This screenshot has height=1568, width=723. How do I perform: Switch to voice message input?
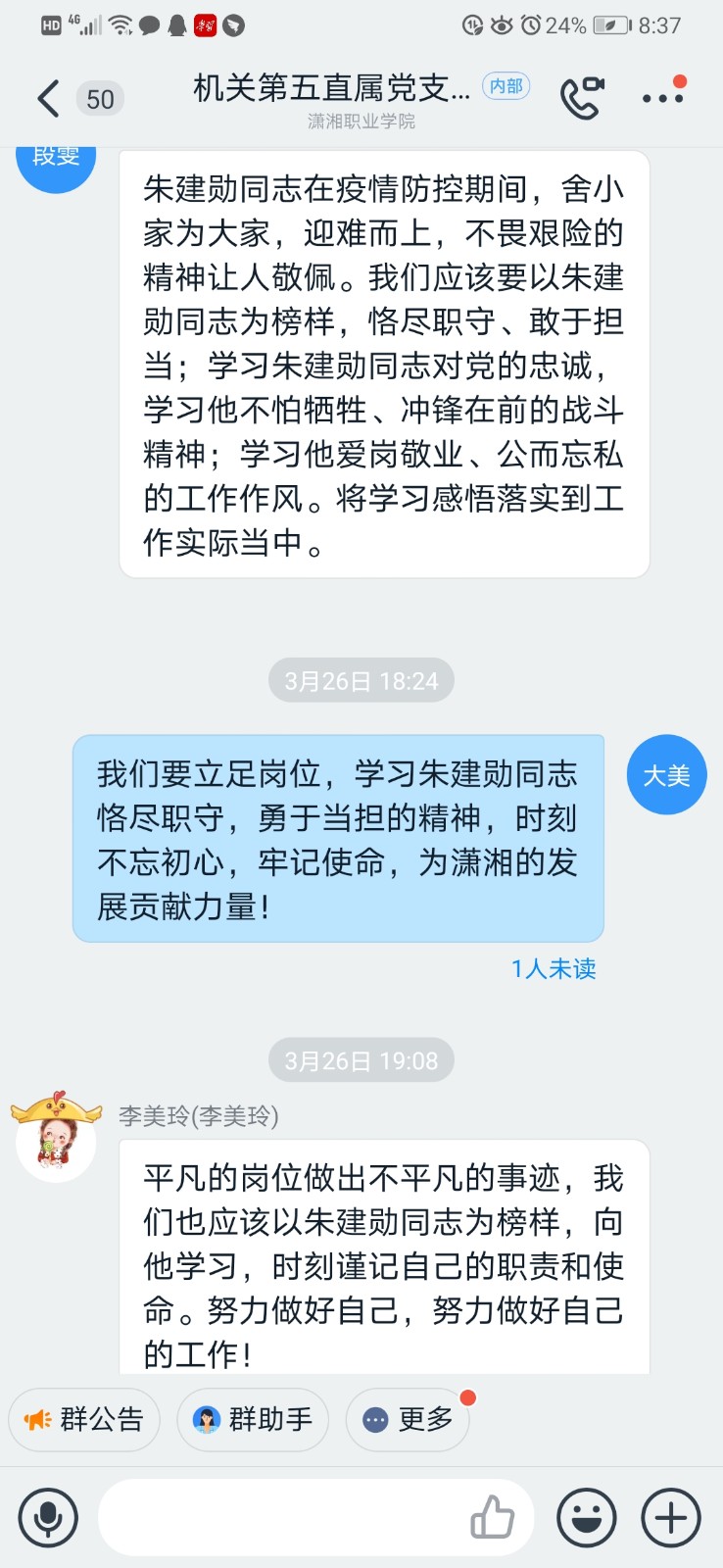point(48,1517)
